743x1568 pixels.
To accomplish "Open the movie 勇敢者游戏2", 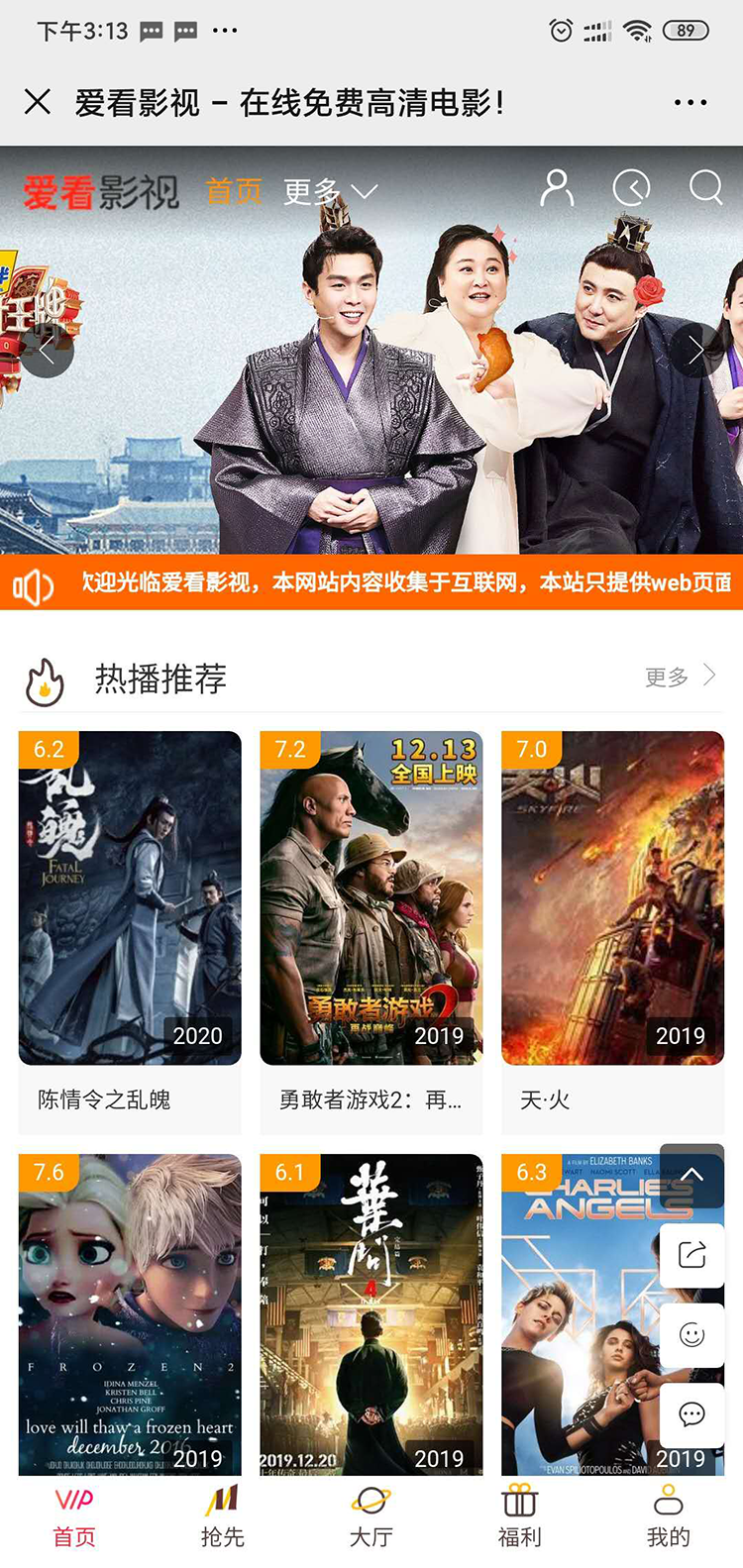I will pos(371,898).
